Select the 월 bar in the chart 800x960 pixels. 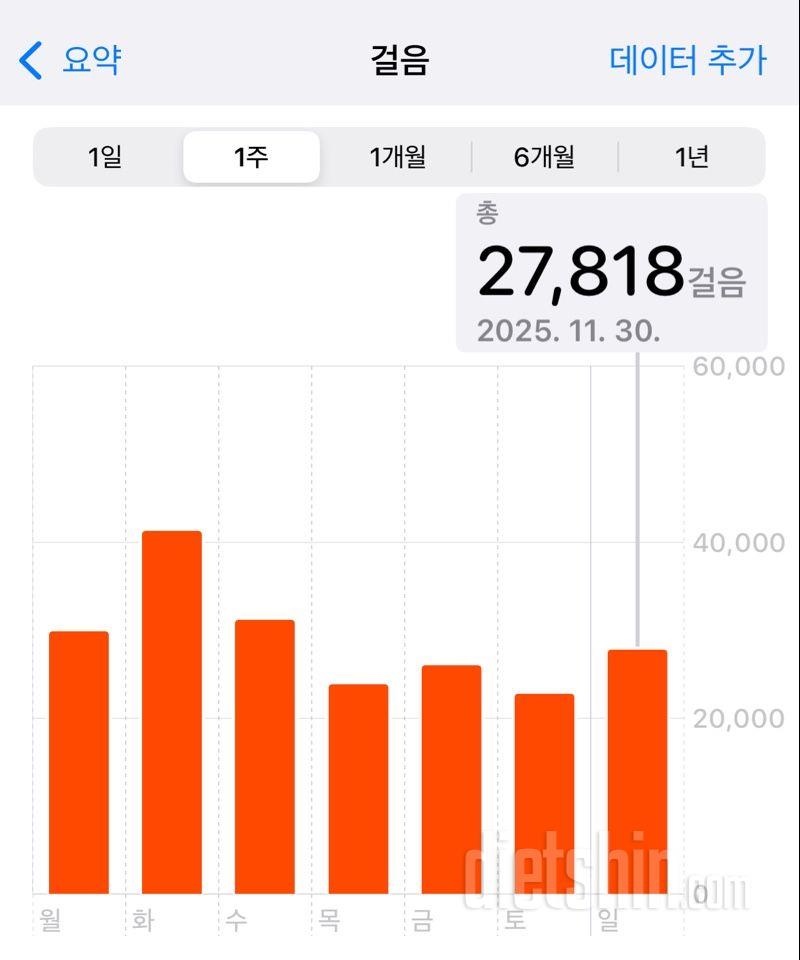point(79,762)
